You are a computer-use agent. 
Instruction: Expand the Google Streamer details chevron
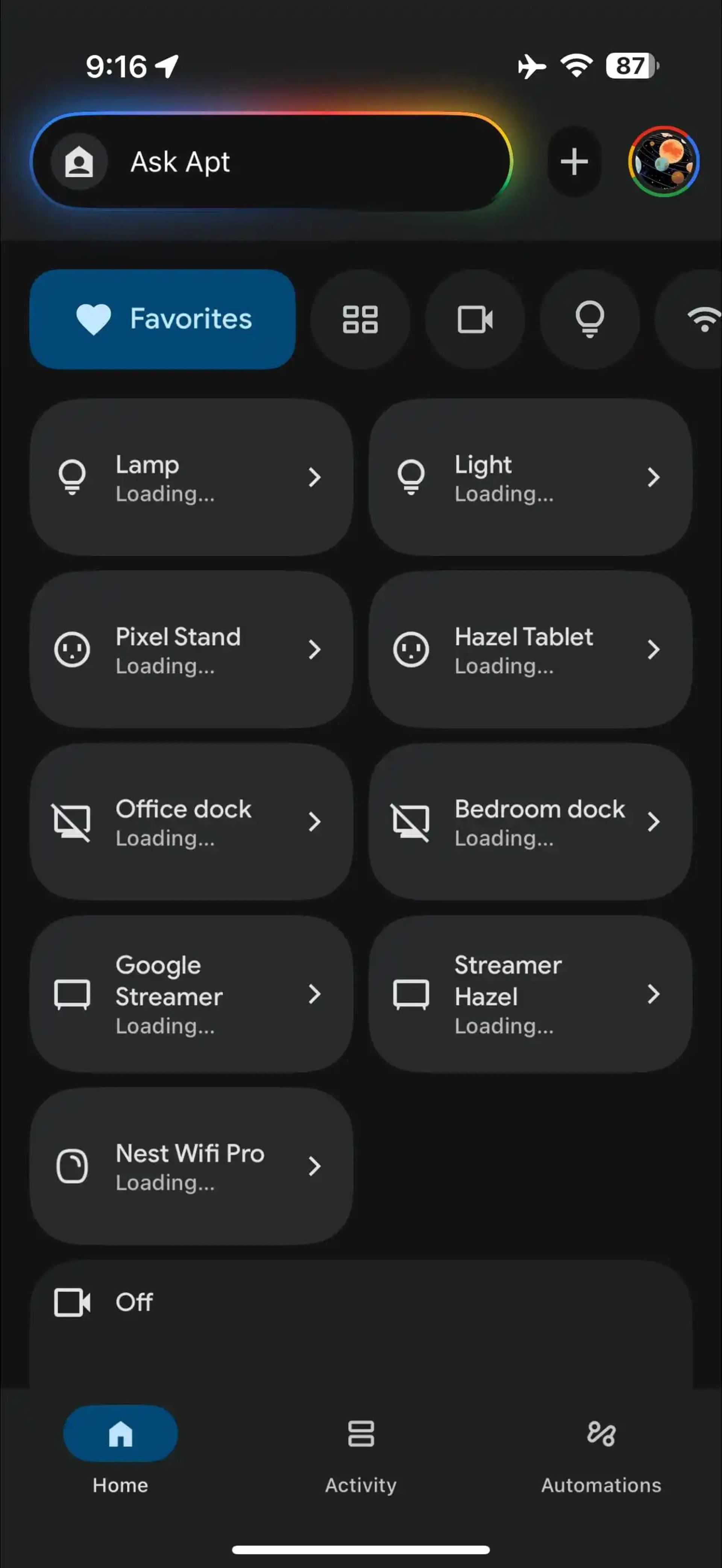tap(315, 994)
